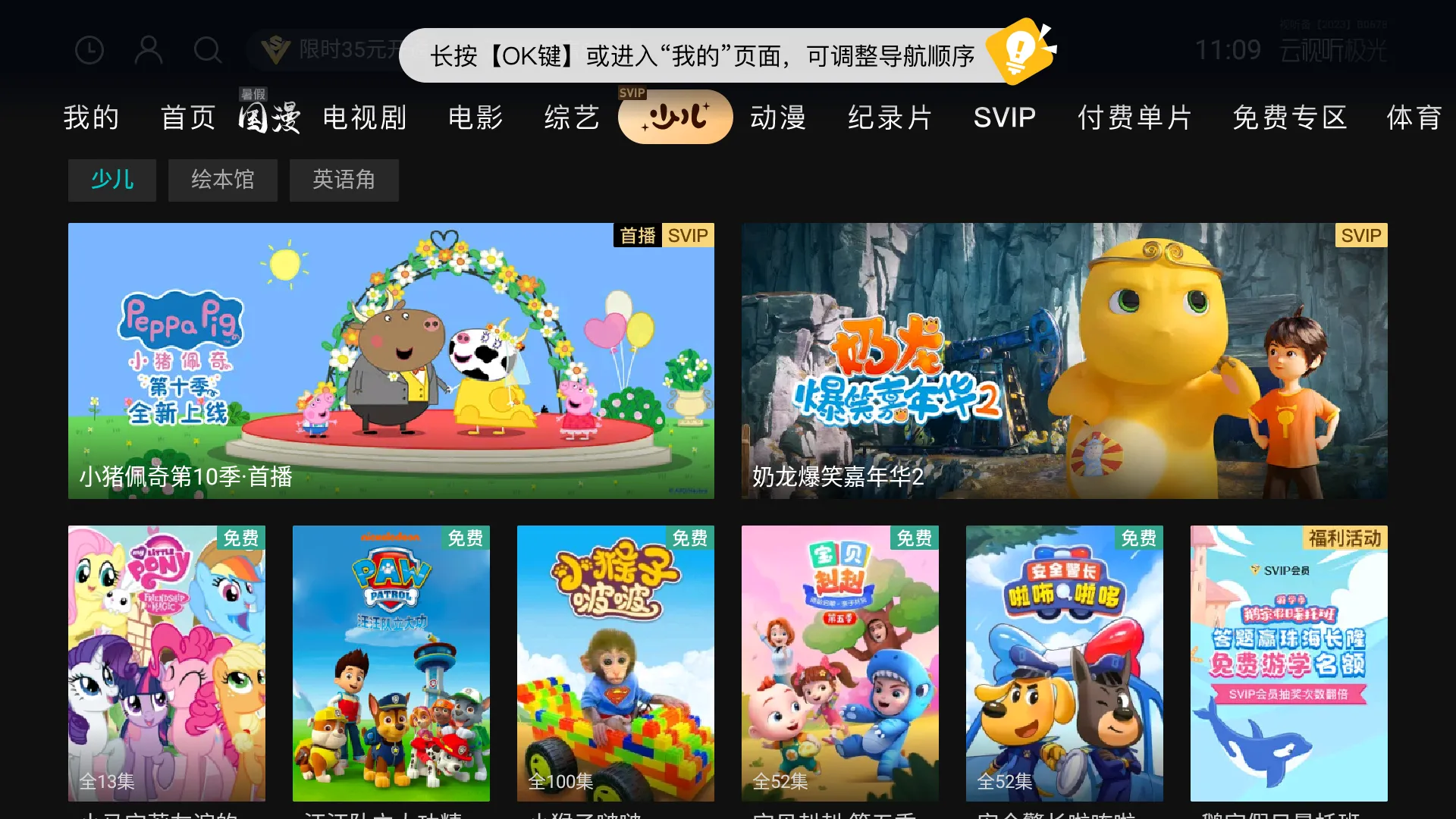Go to the 电影 tab

(475, 118)
